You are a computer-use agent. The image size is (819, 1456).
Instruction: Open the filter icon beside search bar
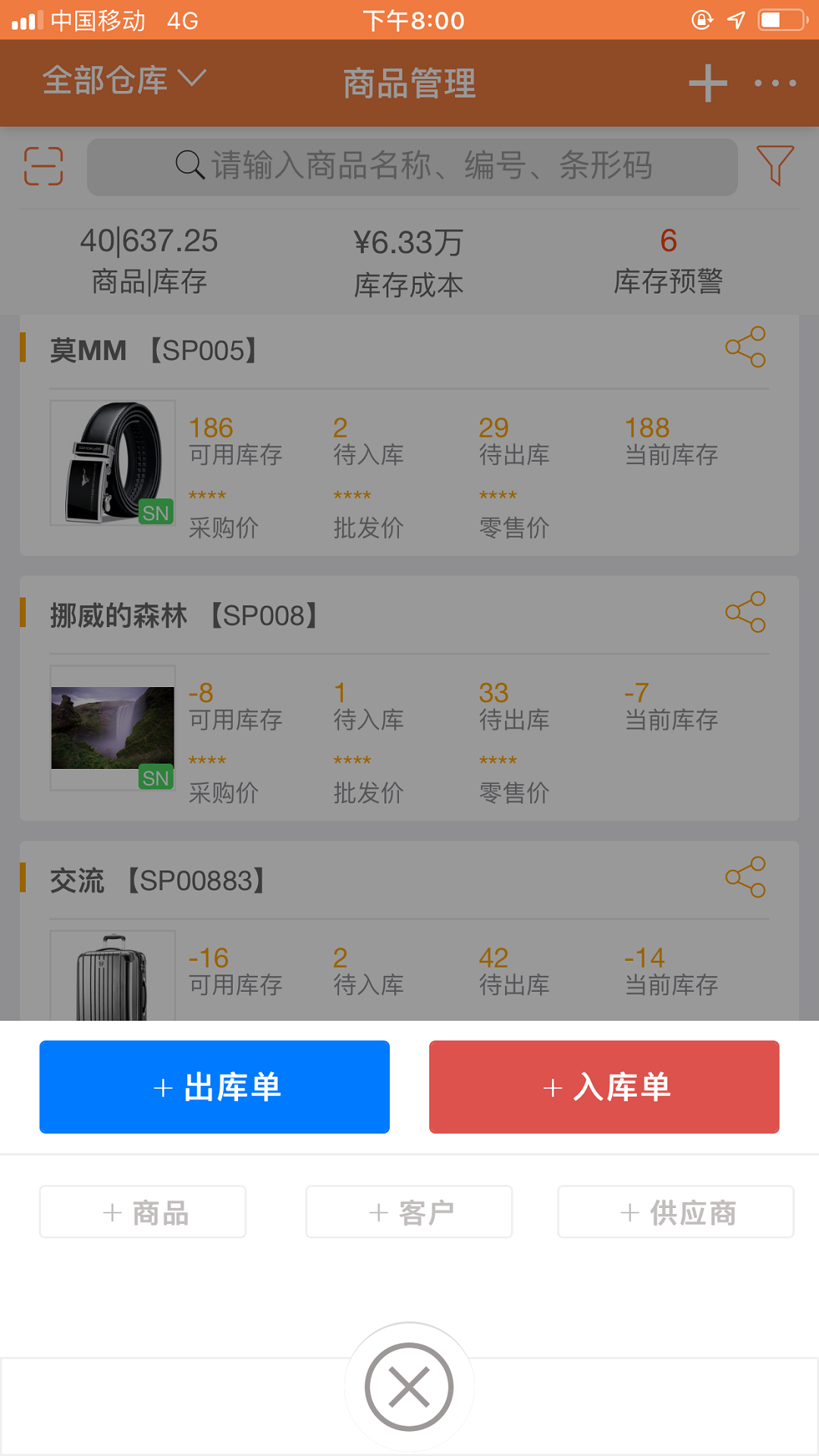(775, 166)
